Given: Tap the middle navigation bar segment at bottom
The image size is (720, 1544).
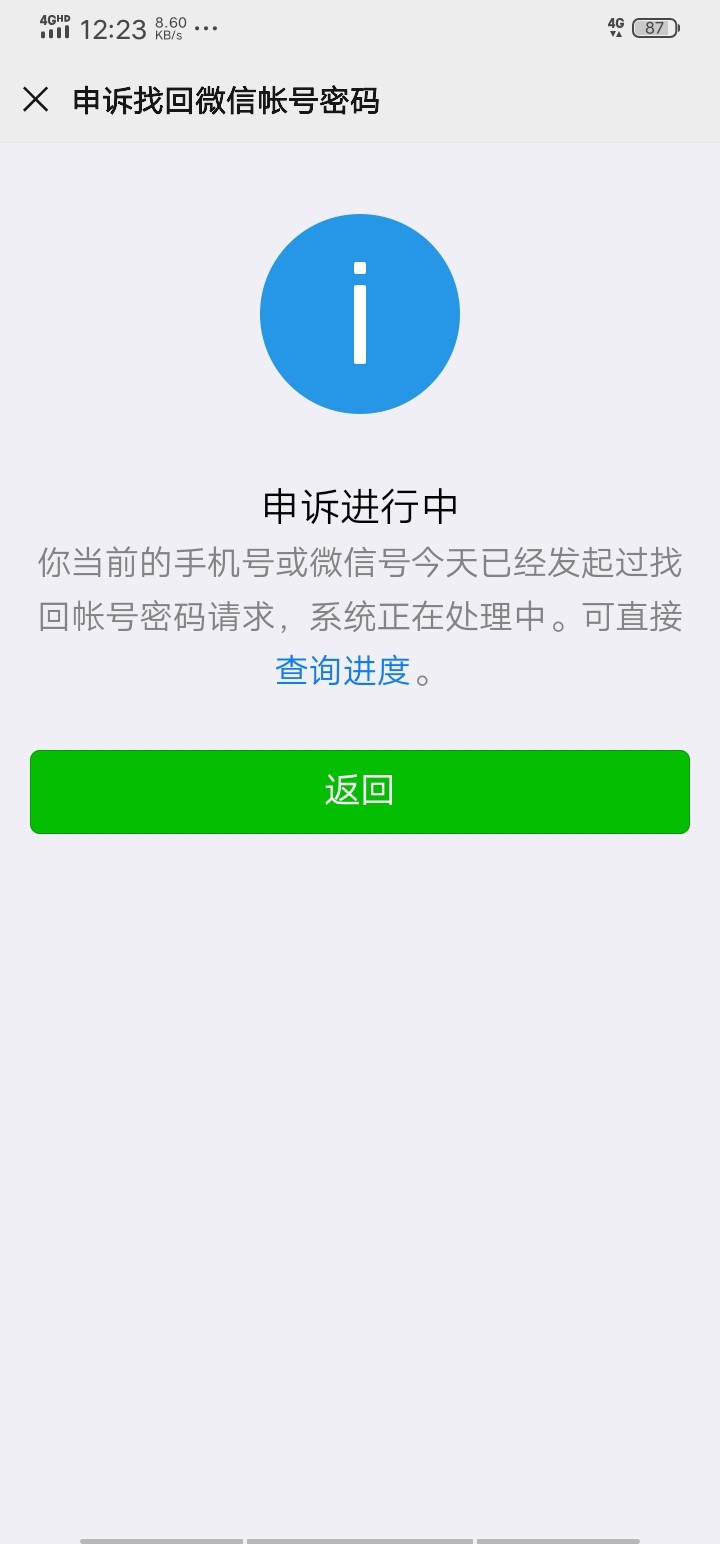Looking at the screenshot, I should pos(360,1540).
